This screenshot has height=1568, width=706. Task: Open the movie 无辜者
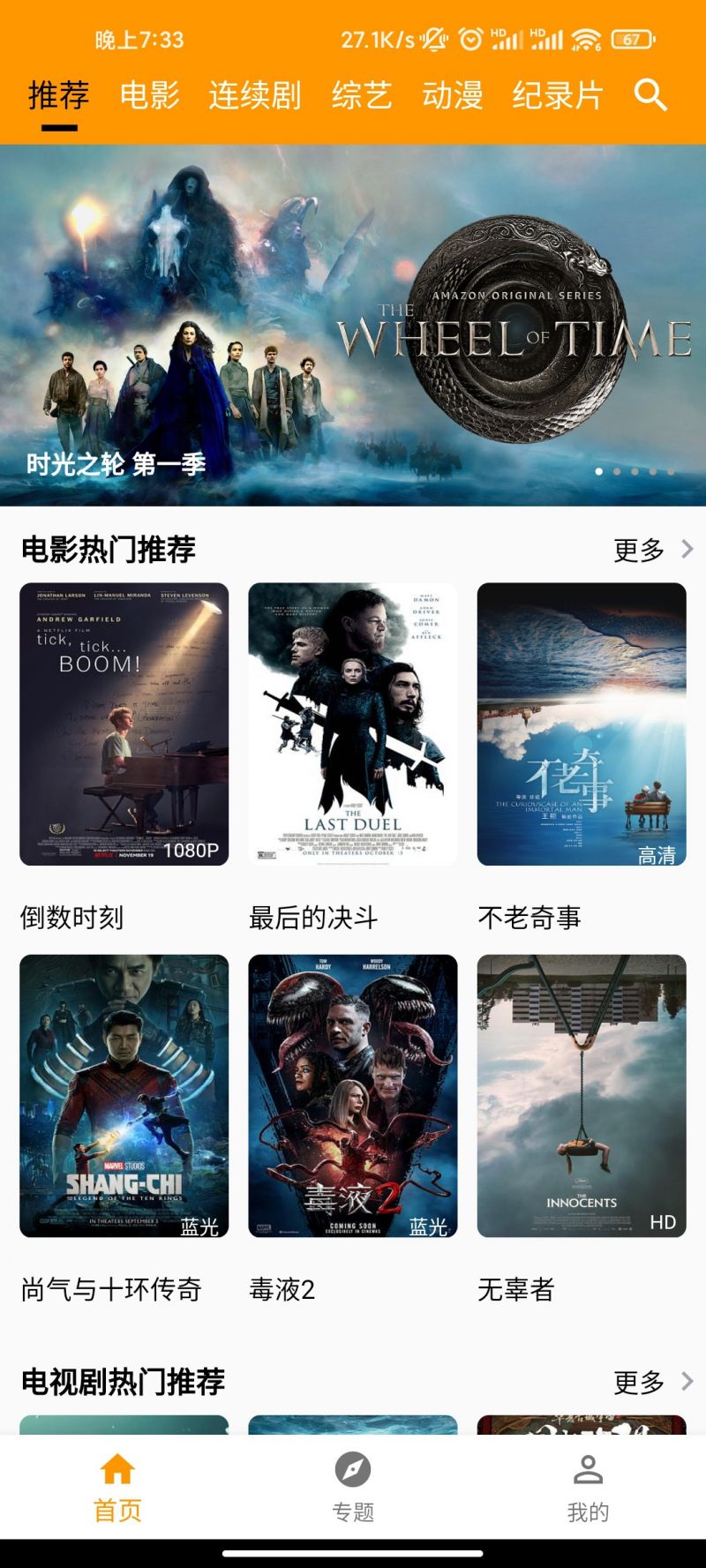coord(582,1095)
